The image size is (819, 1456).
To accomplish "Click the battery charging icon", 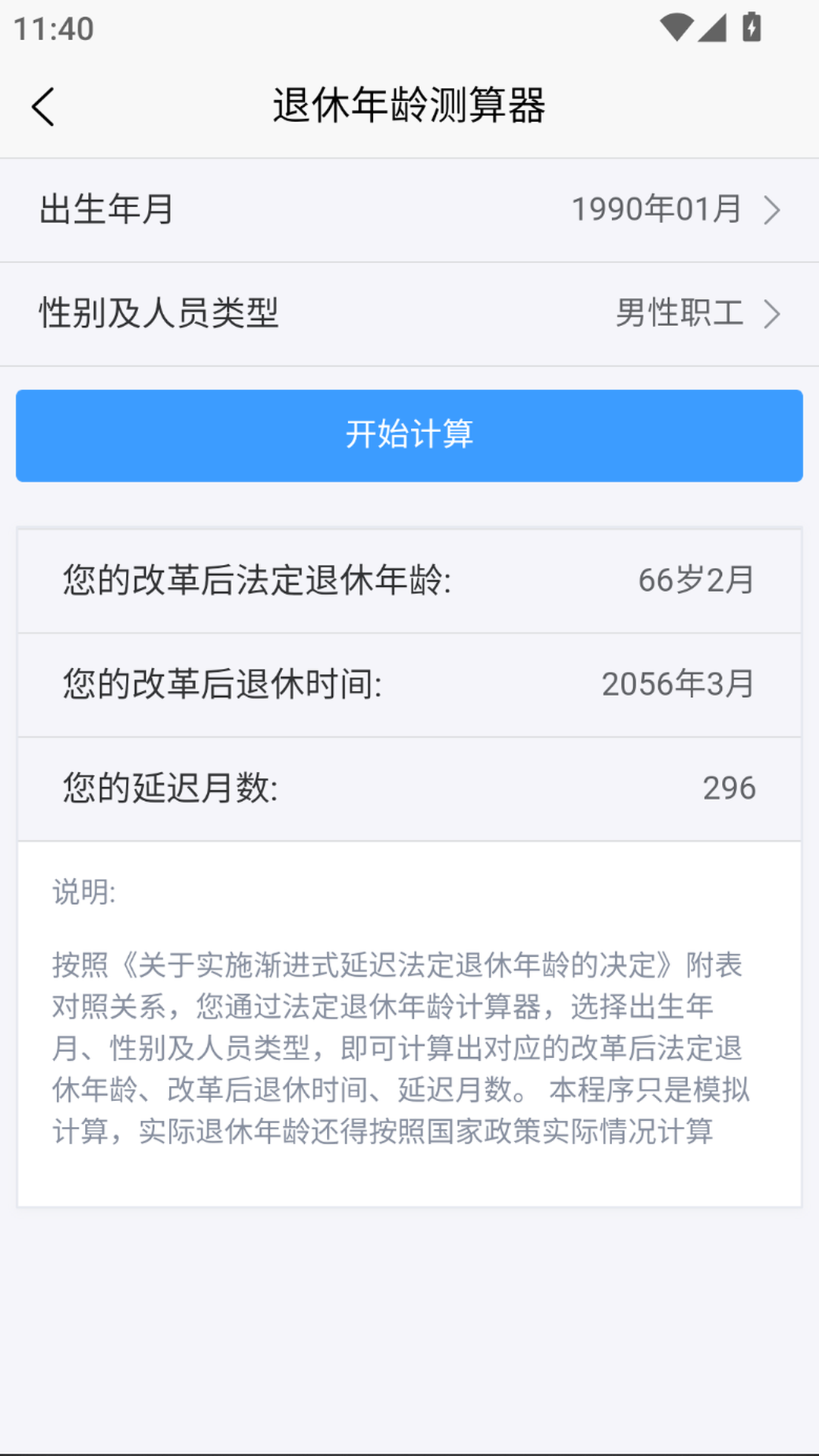I will coord(751,25).
